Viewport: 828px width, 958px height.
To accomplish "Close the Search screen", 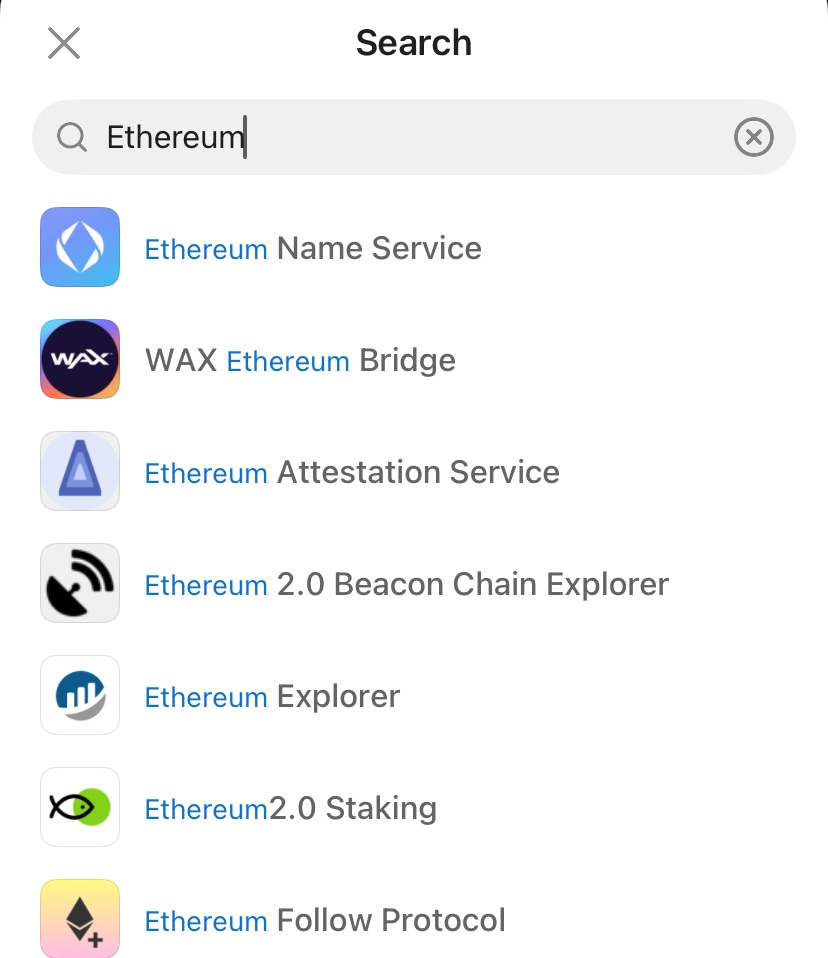I will point(63,43).
